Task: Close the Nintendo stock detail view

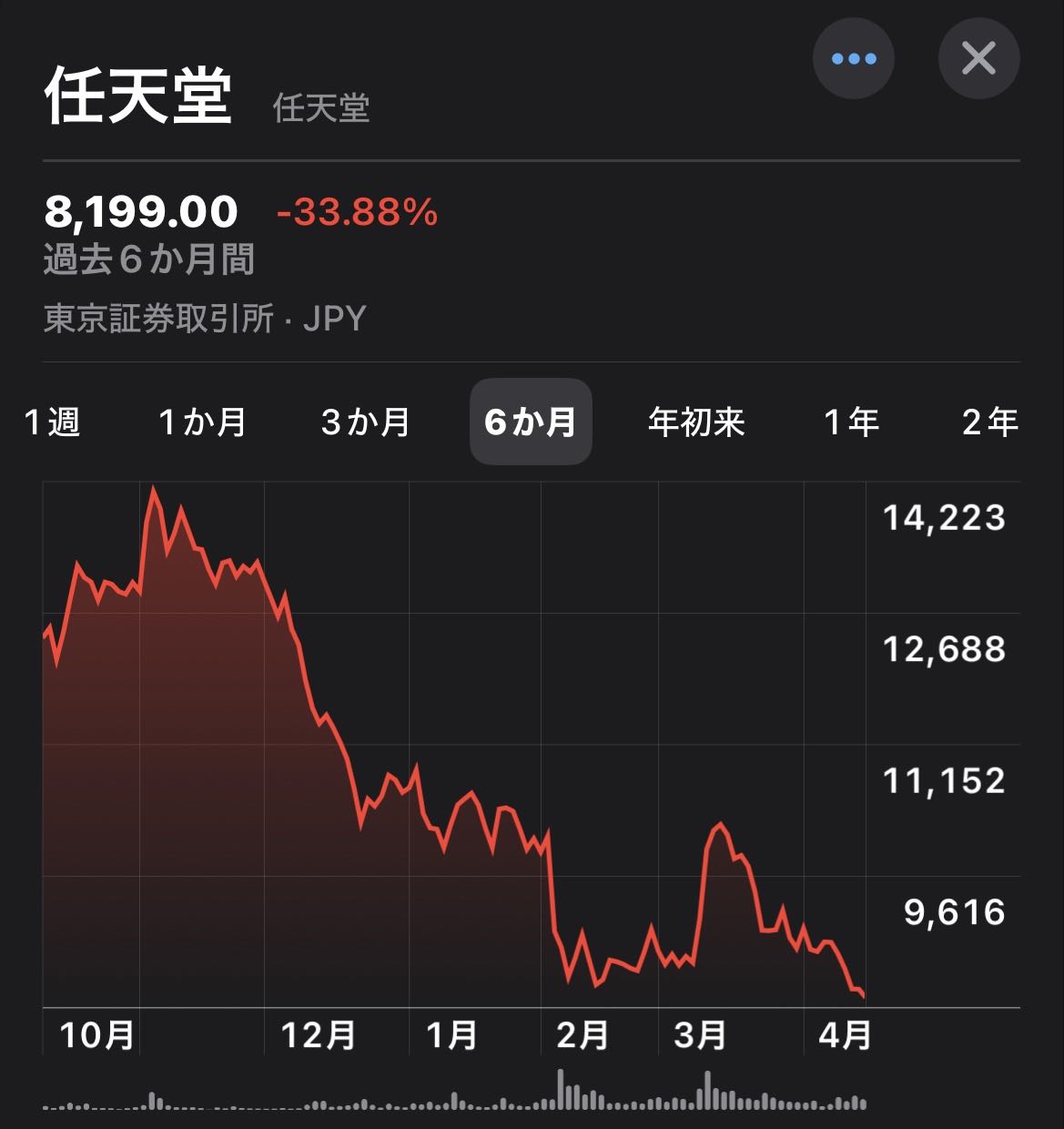Action: (x=978, y=59)
